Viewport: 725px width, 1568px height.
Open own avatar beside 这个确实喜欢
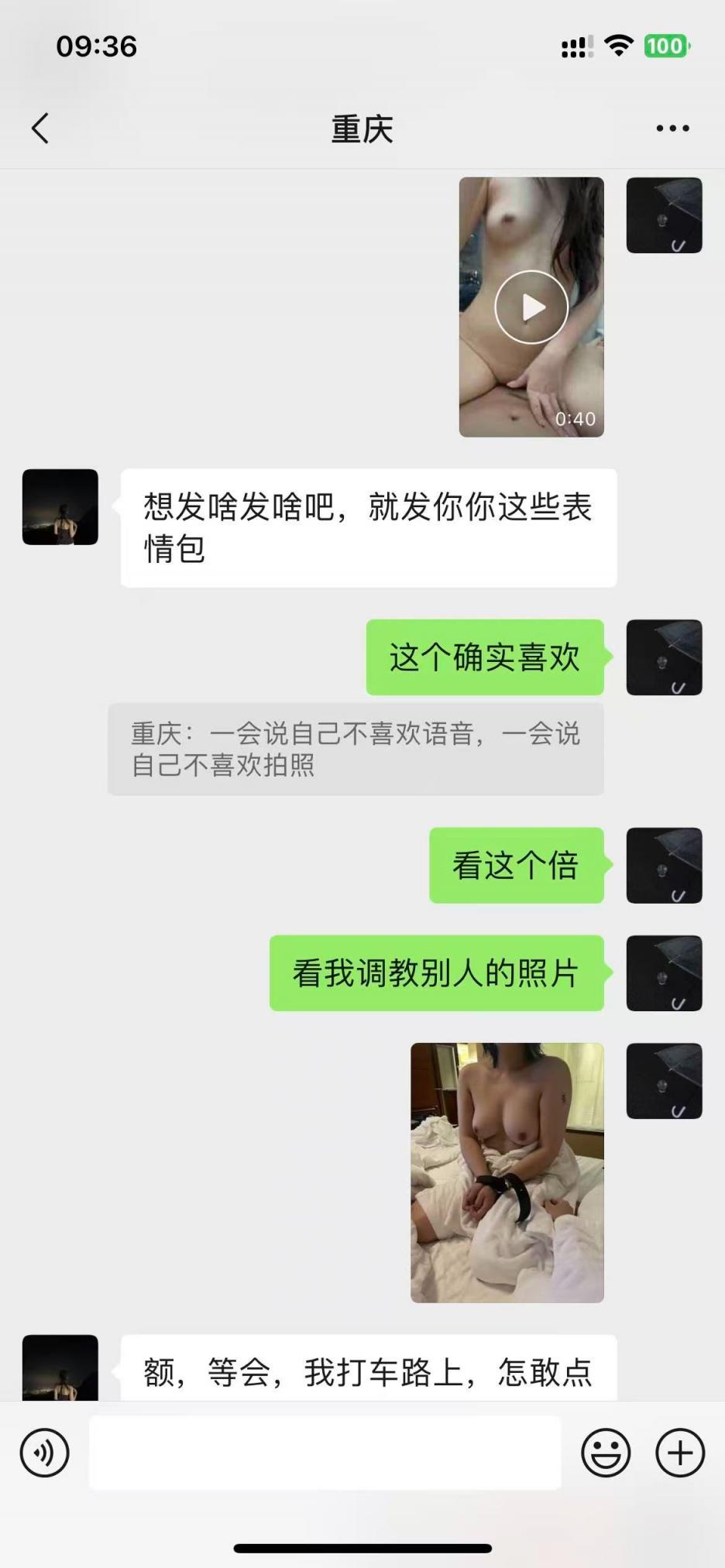[664, 657]
